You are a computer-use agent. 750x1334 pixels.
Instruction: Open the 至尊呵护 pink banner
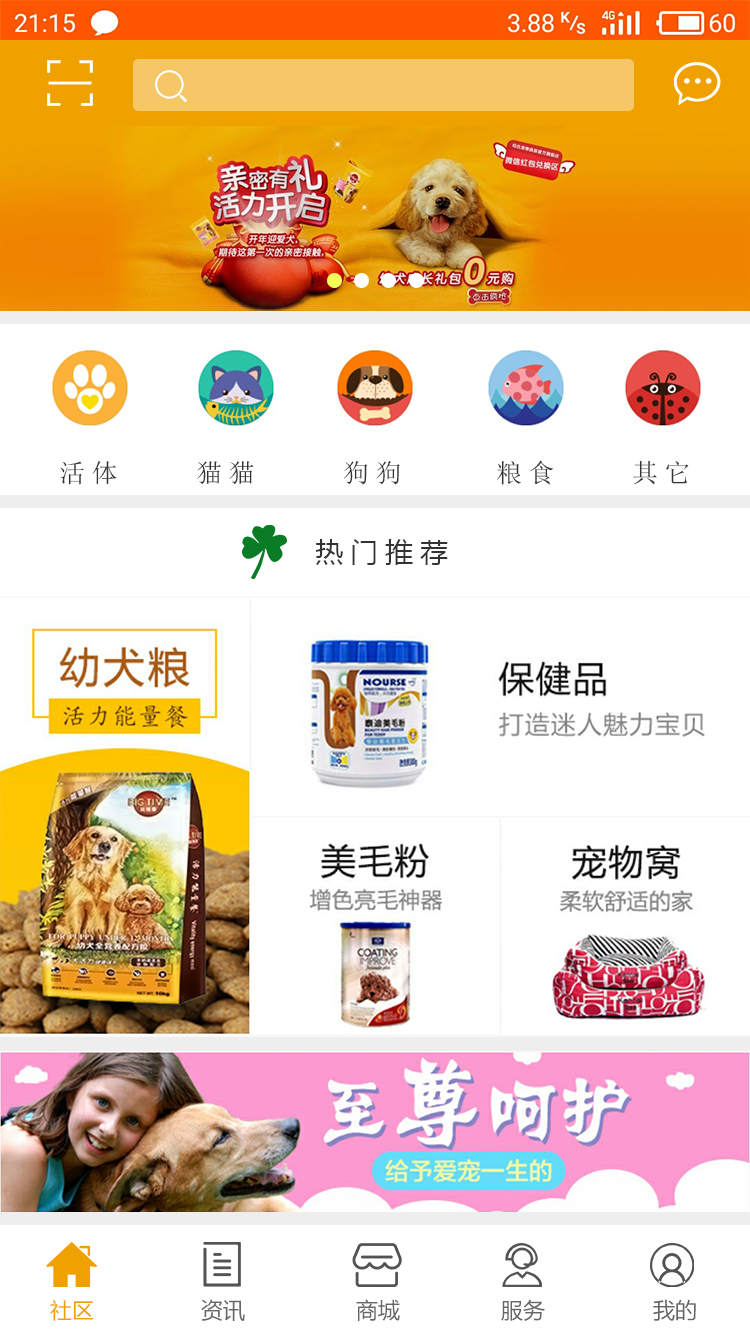point(375,1132)
